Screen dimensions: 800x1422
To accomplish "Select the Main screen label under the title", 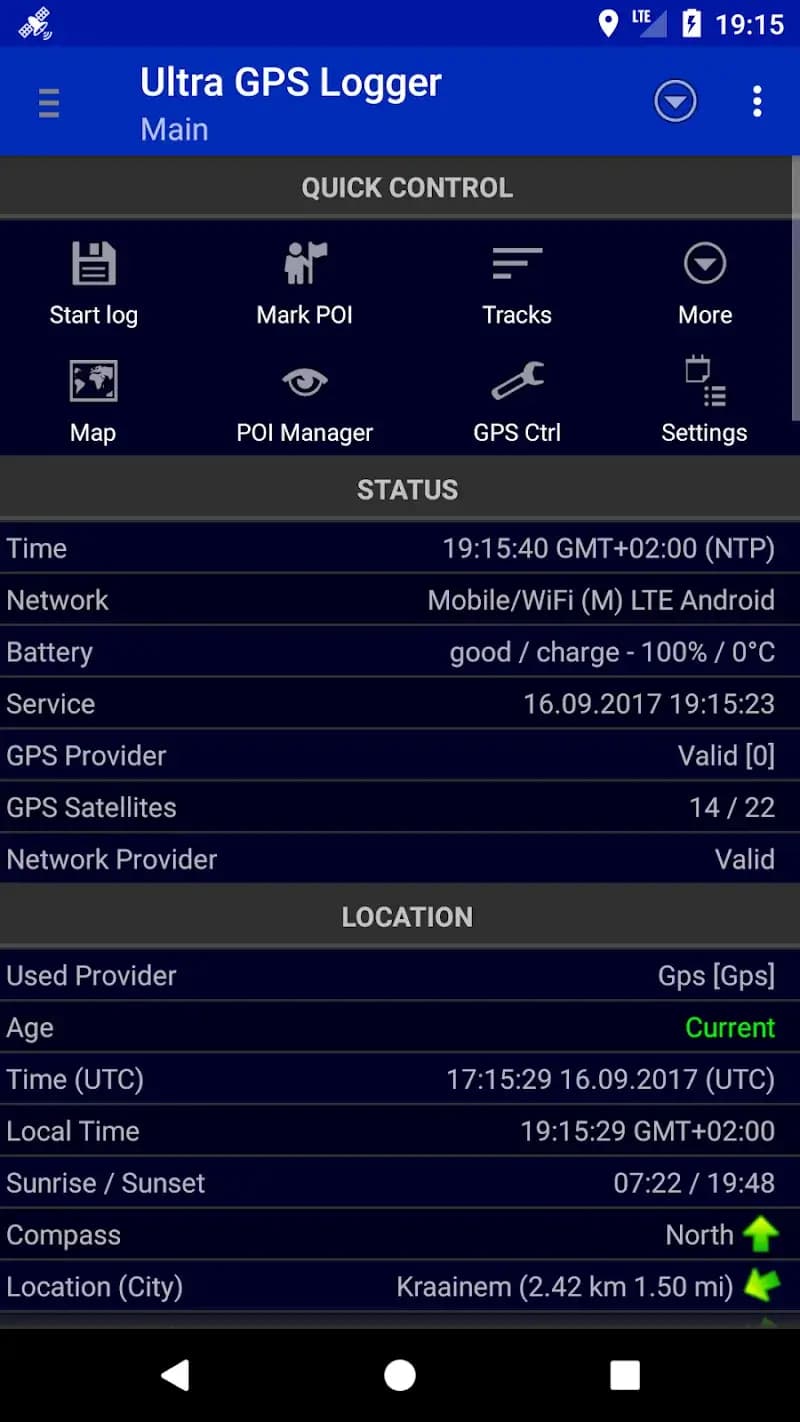I will (174, 128).
